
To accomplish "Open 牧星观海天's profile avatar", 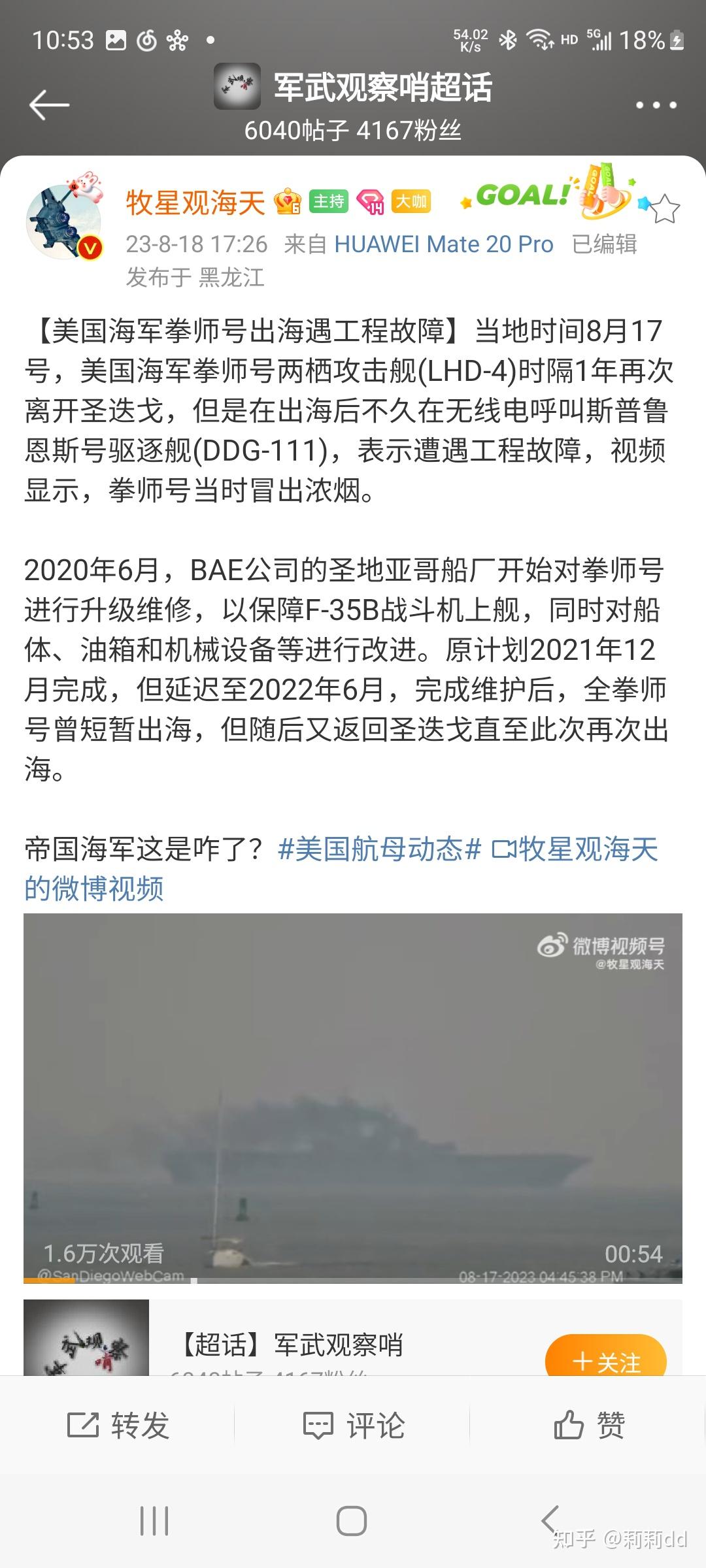I will [65, 221].
